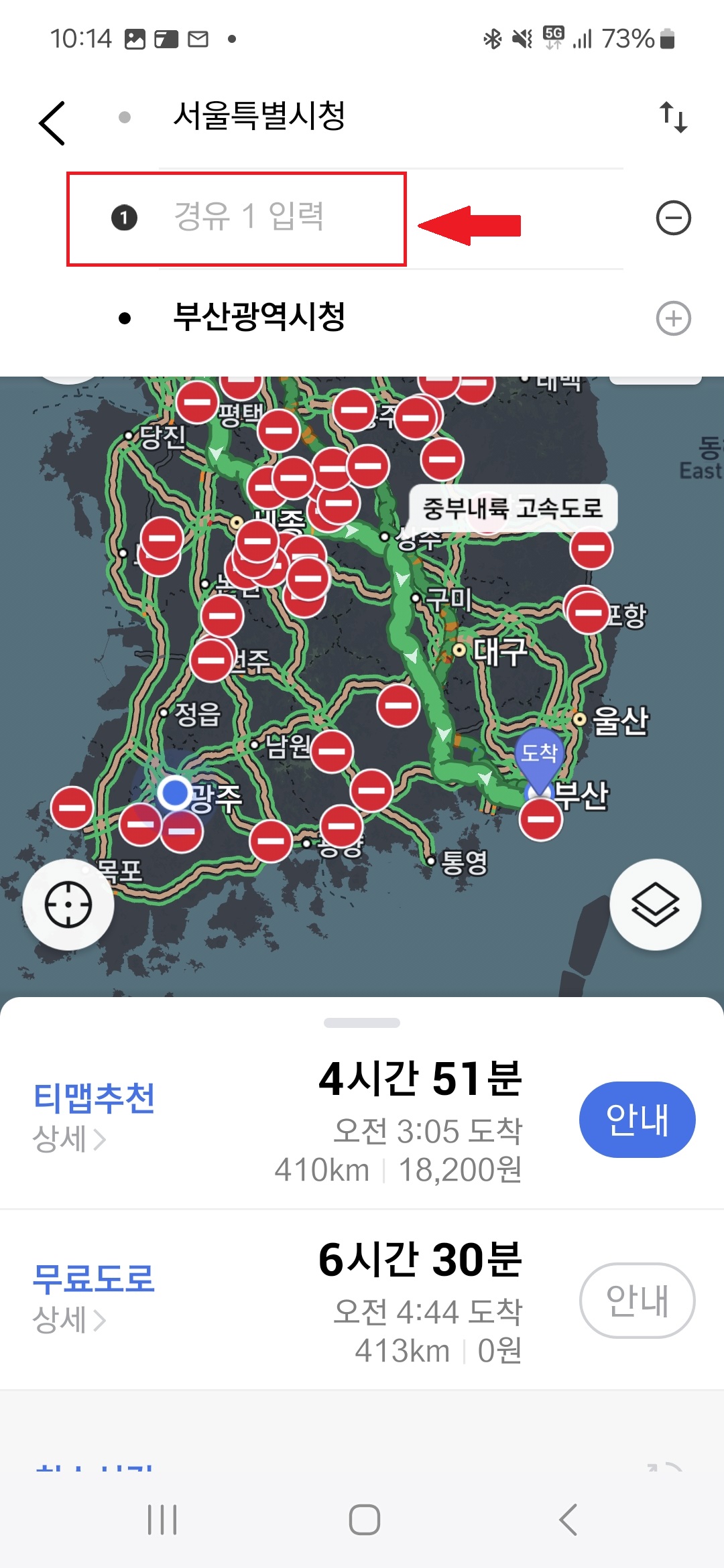Open the map layers icon
724x1568 pixels.
tap(654, 904)
